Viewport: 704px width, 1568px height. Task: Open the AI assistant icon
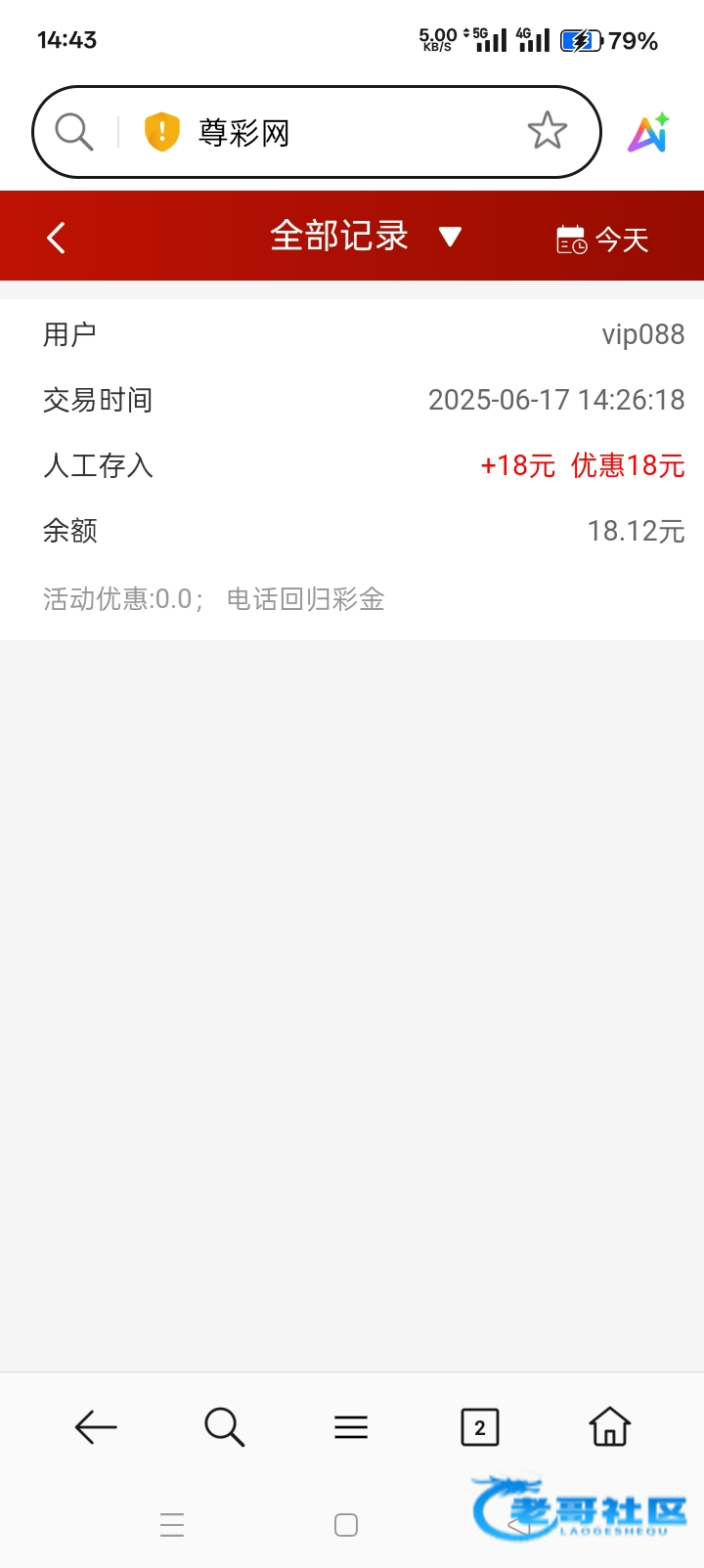coord(649,133)
